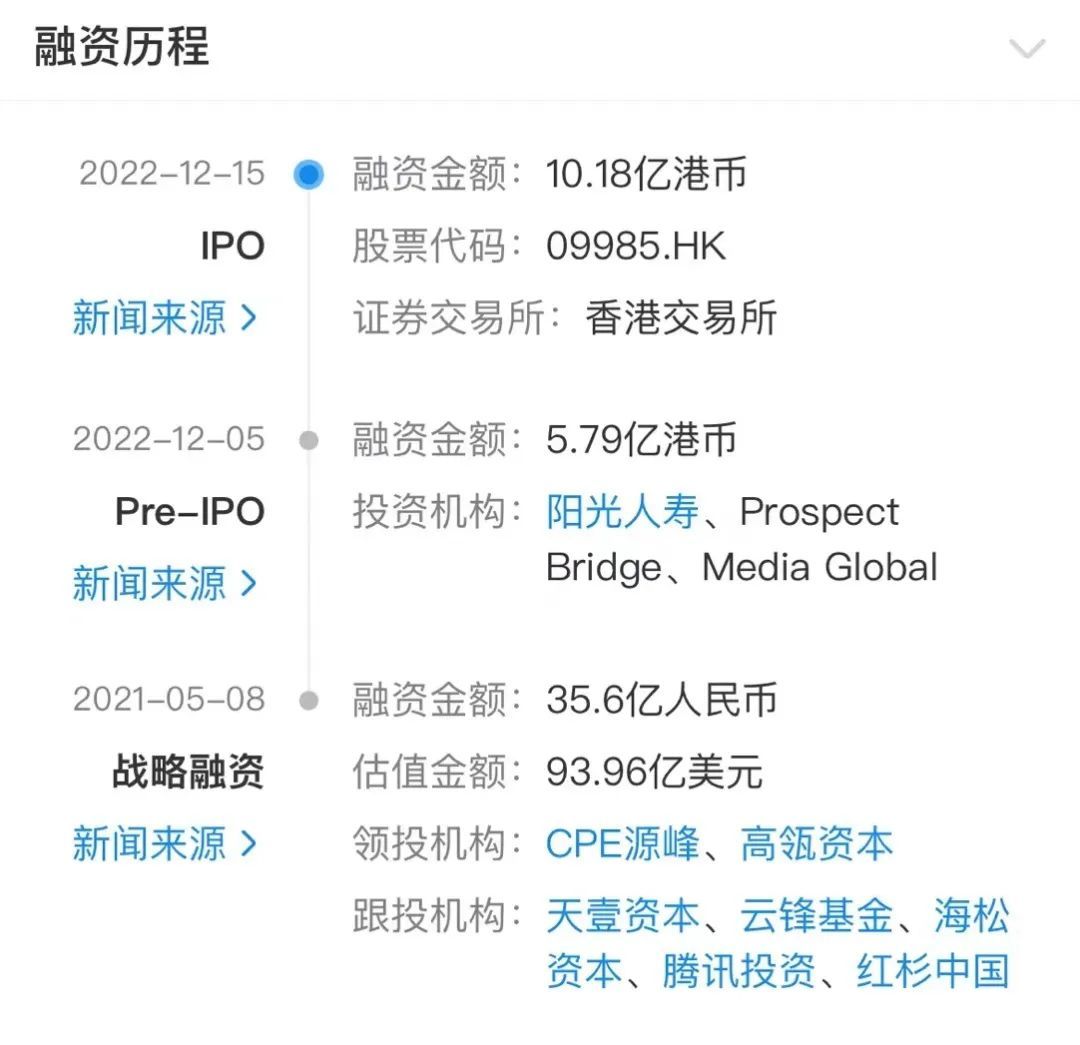Collapse the 融资历程 section chevron
The width and height of the screenshot is (1080, 1045).
1026,48
